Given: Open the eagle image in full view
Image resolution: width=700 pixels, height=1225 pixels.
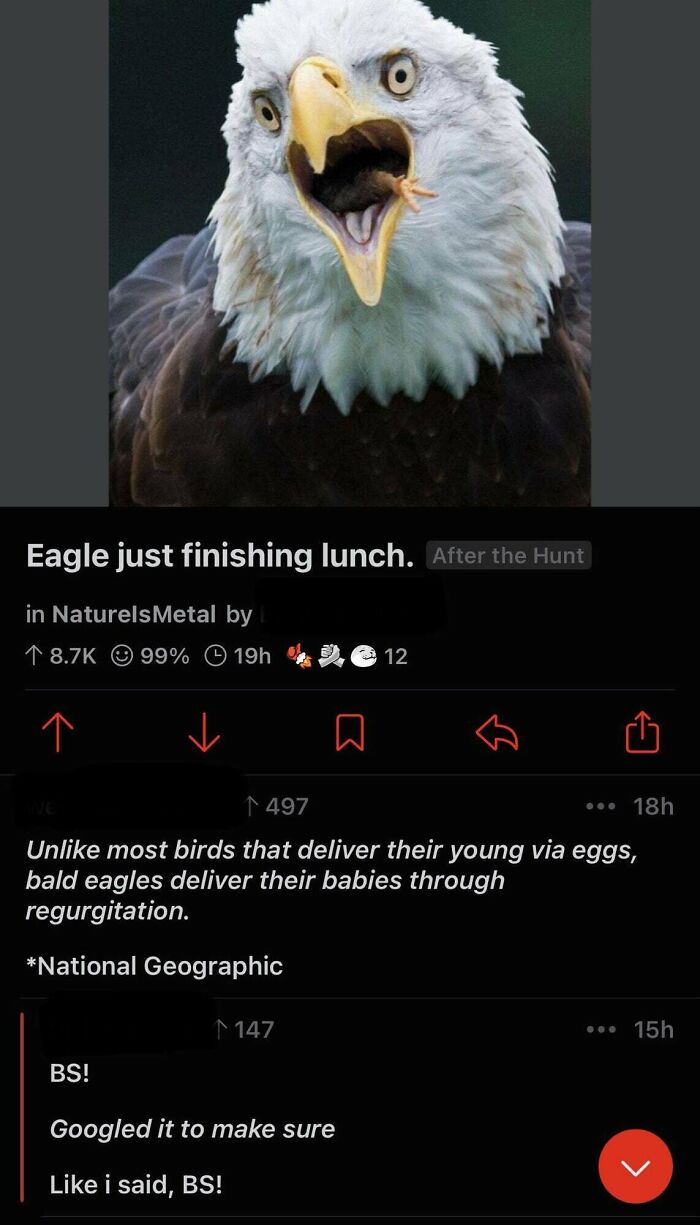Looking at the screenshot, I should coord(350,253).
